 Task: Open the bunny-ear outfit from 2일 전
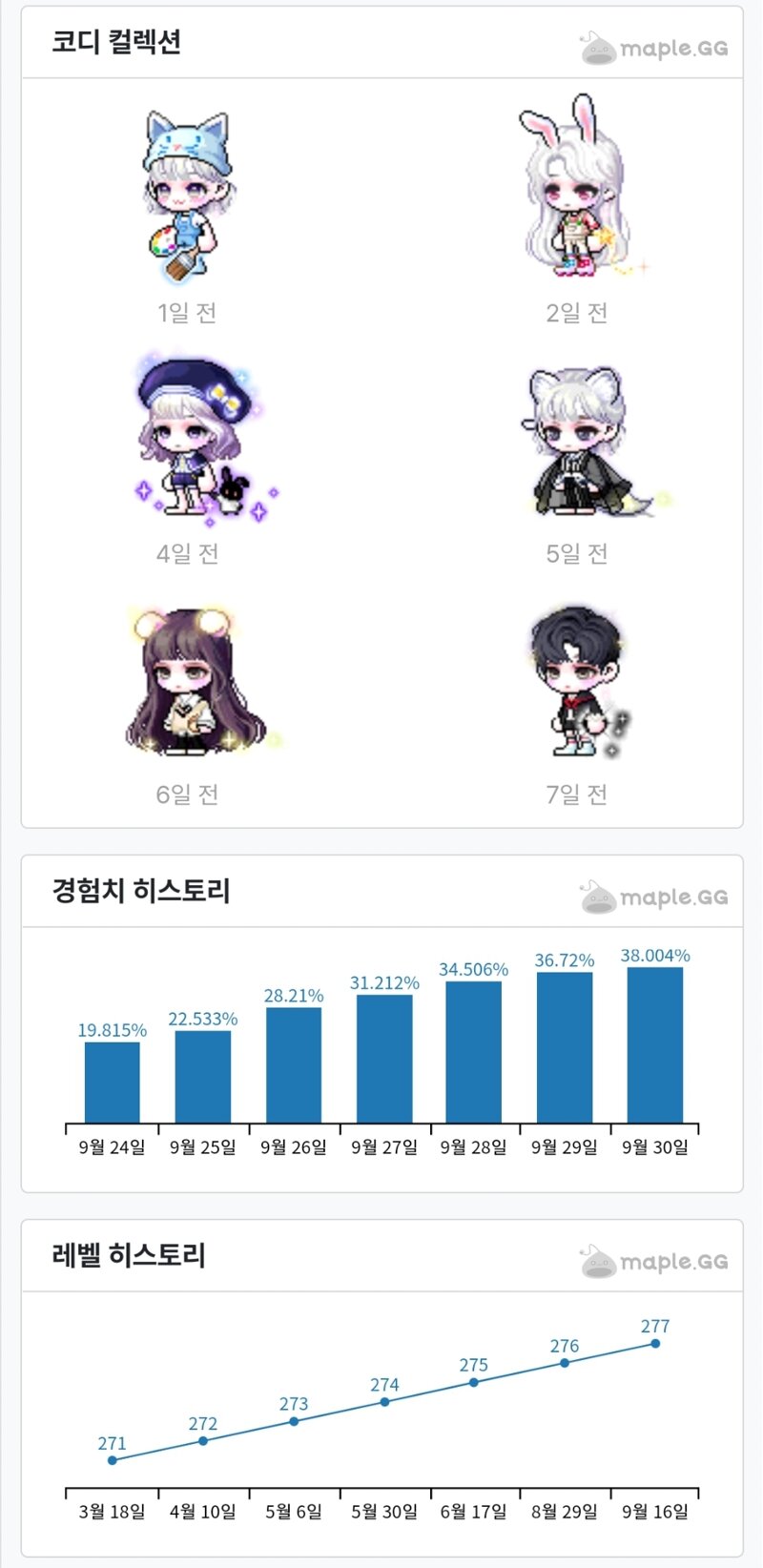(577, 188)
